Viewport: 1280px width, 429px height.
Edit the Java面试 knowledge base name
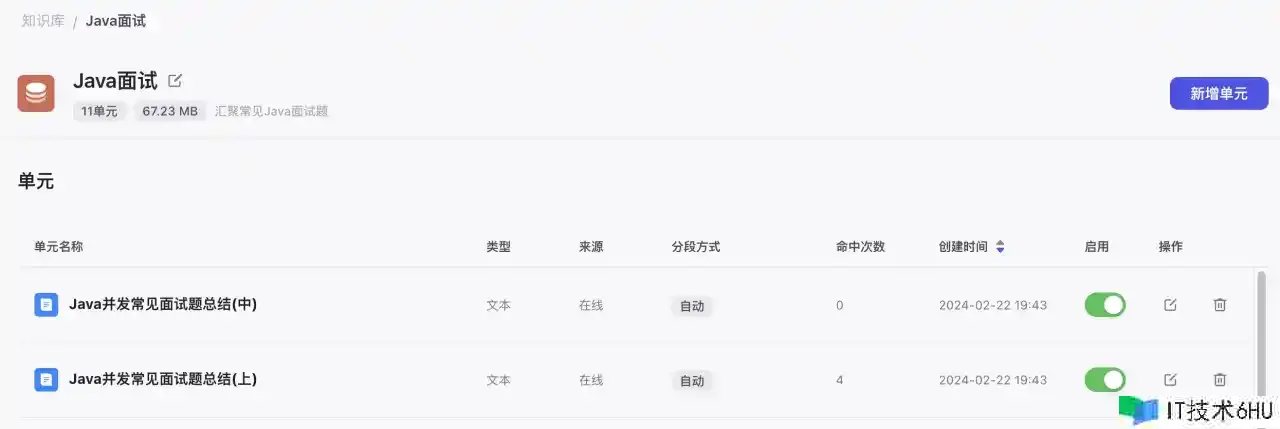175,81
